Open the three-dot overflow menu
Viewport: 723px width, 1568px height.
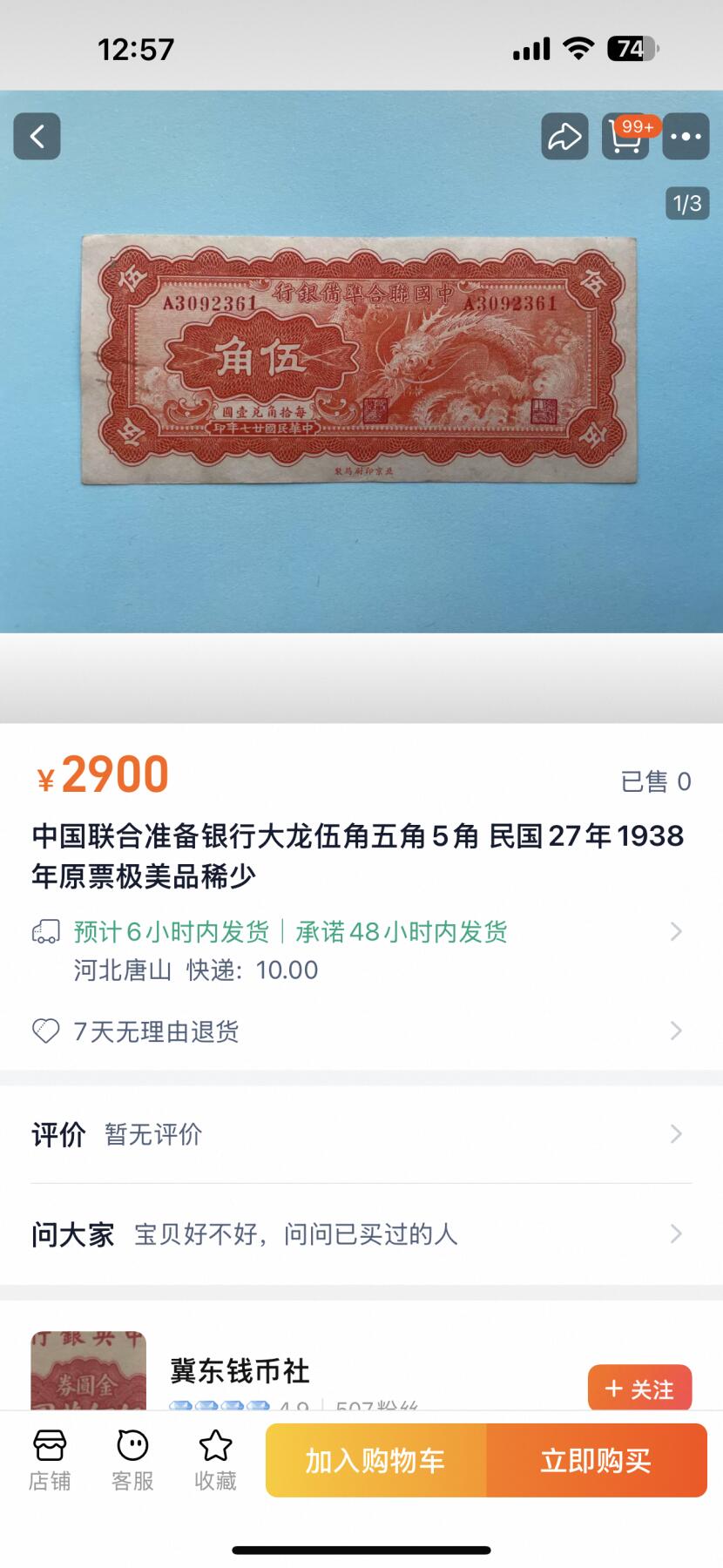coord(686,136)
